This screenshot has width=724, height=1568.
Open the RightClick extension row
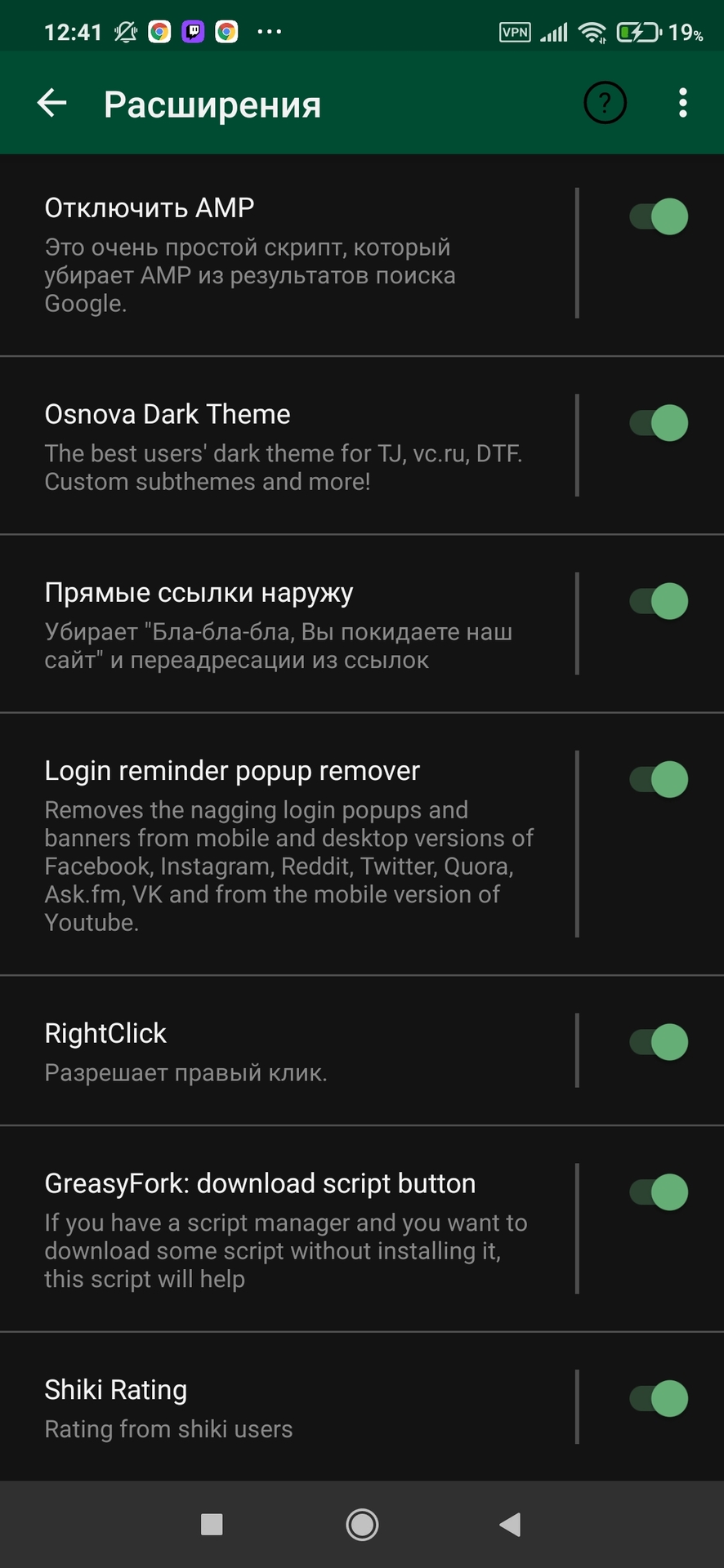pyautogui.click(x=286, y=1050)
